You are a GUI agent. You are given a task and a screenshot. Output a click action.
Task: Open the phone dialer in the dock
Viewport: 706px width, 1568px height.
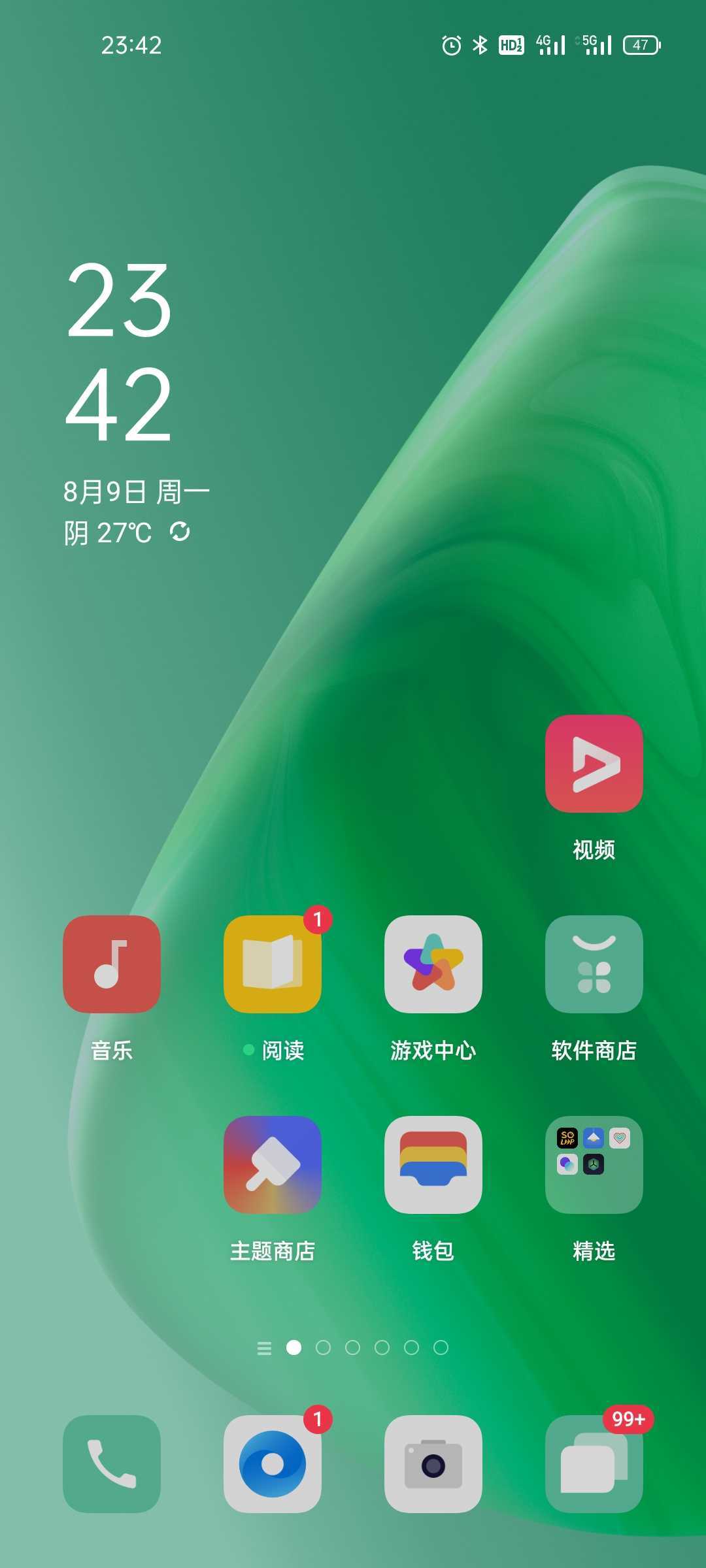coord(112,1464)
